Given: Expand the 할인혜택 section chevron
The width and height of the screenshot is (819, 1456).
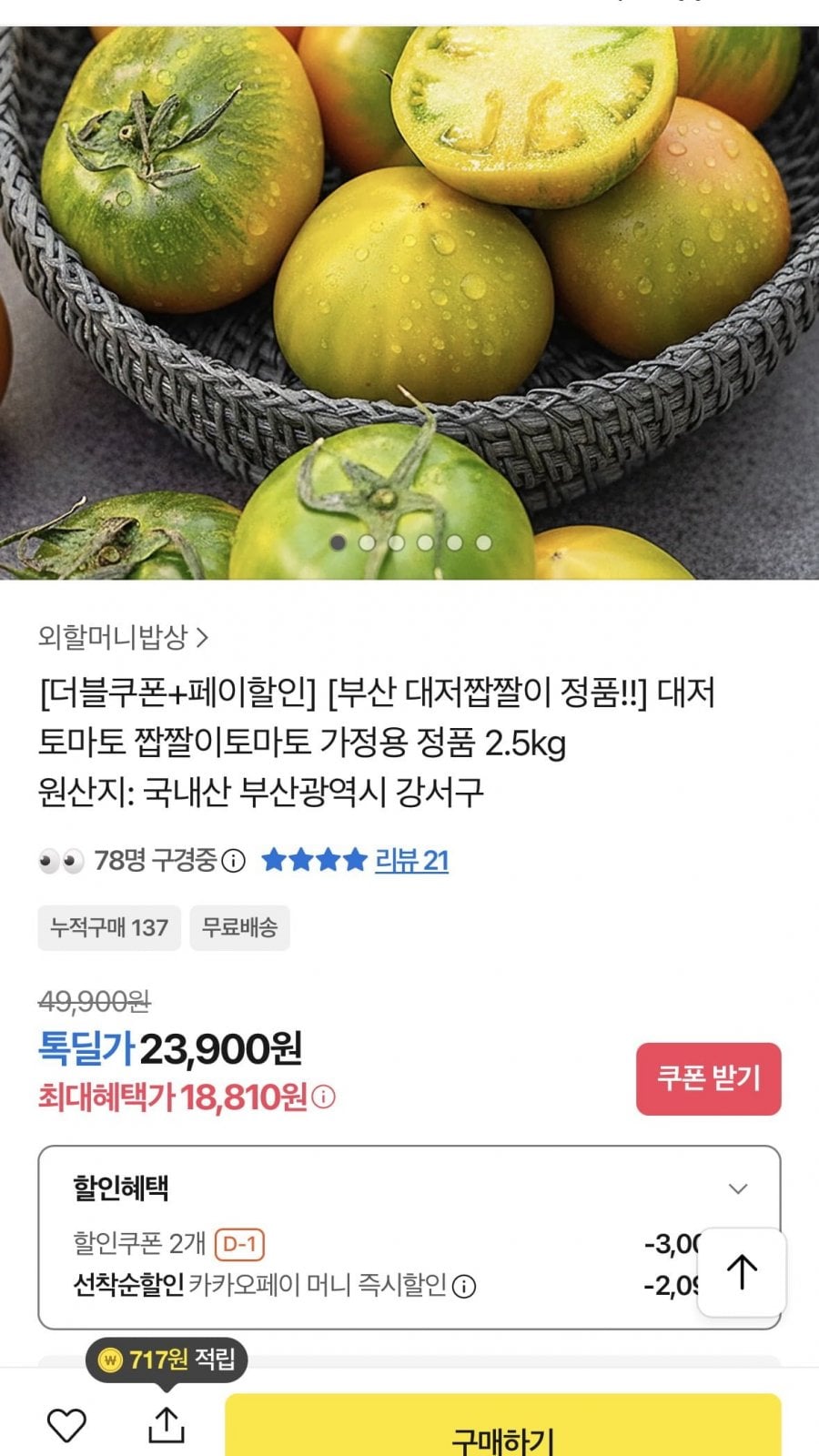Looking at the screenshot, I should [738, 1188].
